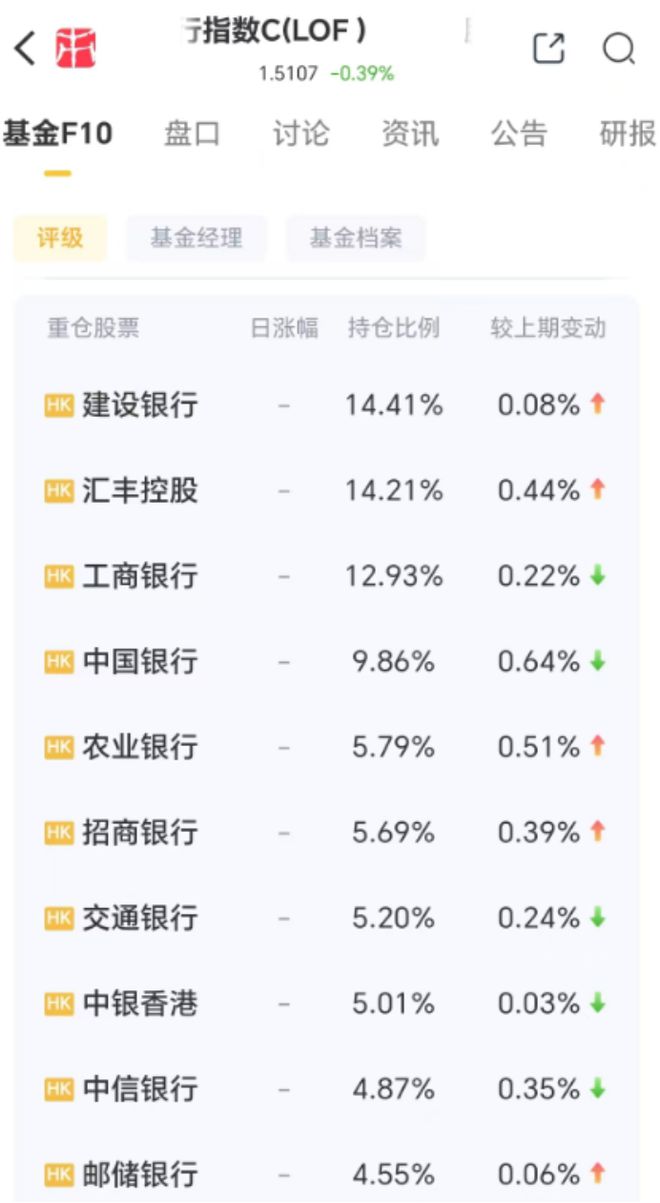Switch to the 研报 tab
The image size is (660, 1203).
[628, 134]
